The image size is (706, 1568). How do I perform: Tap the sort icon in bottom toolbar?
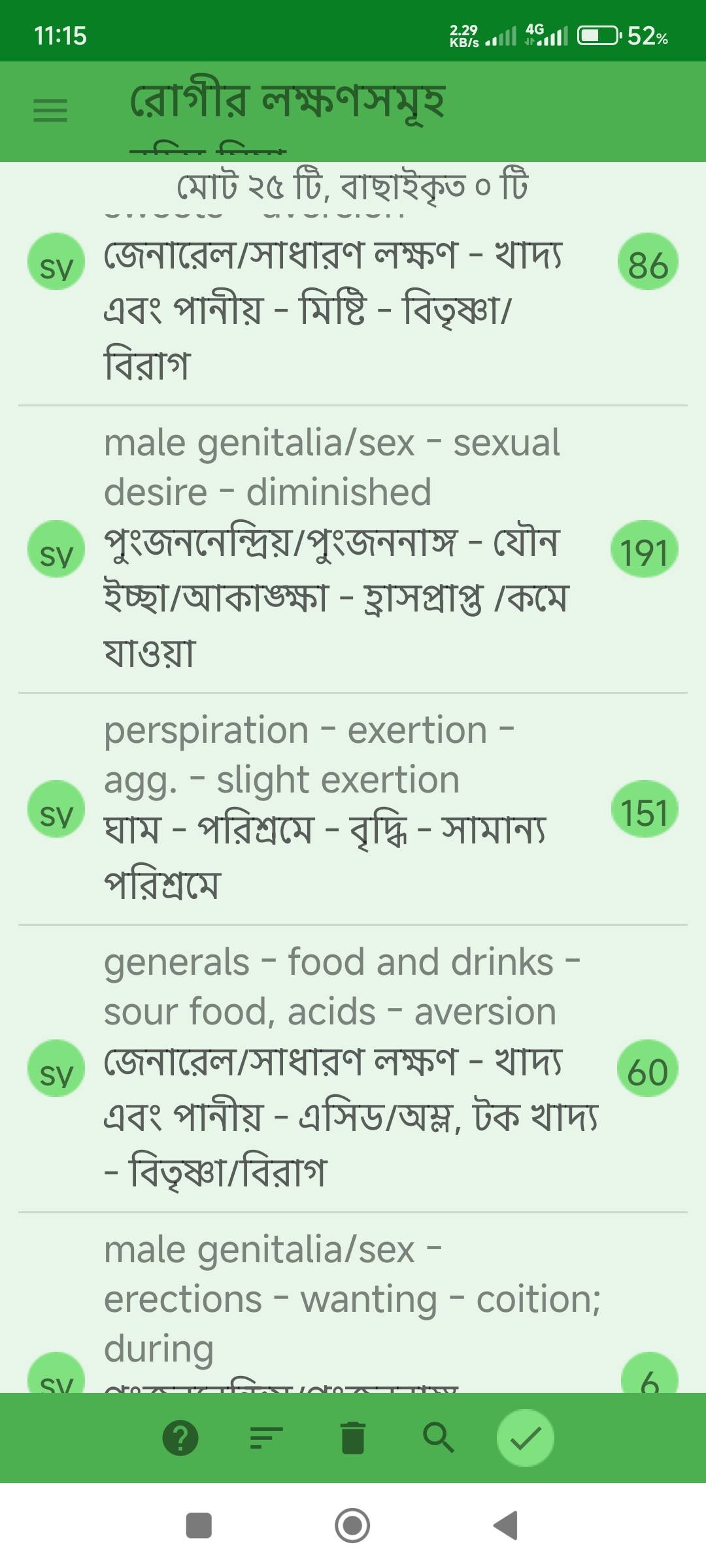[x=266, y=1438]
